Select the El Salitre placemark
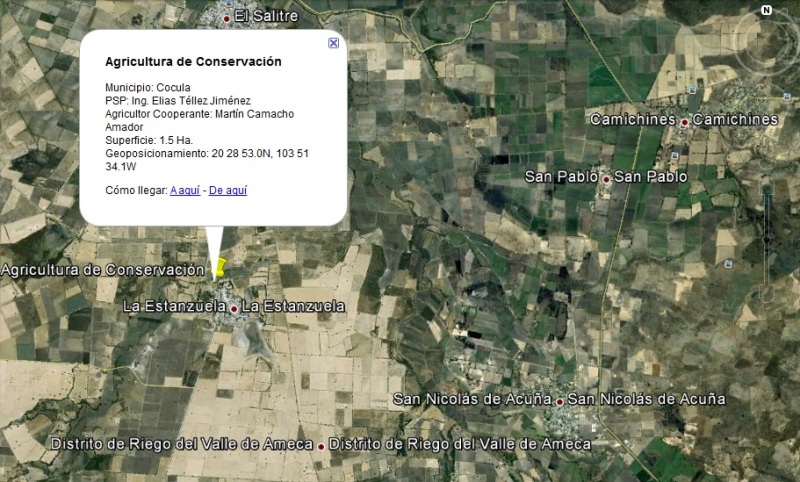The width and height of the screenshot is (800, 482). 227,18
